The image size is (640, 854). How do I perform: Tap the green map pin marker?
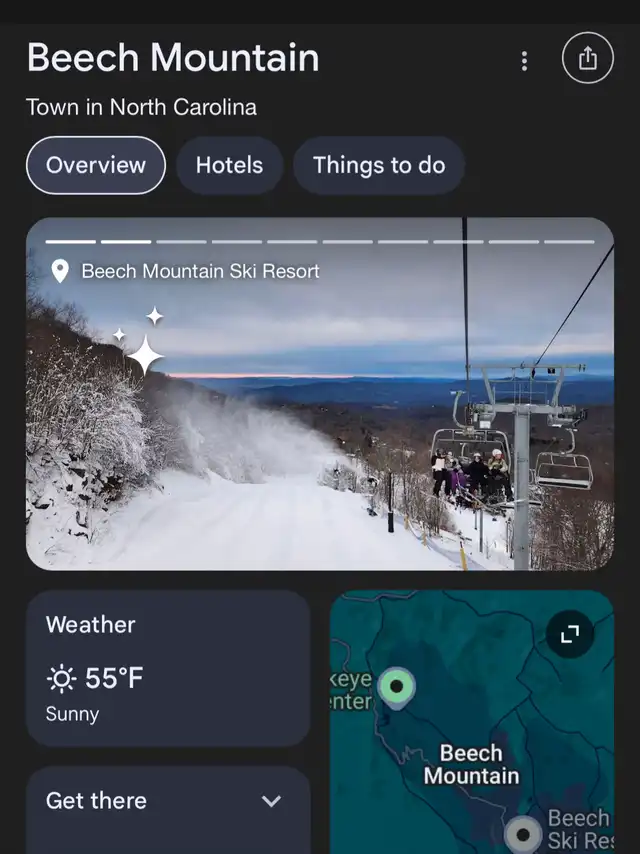click(398, 687)
